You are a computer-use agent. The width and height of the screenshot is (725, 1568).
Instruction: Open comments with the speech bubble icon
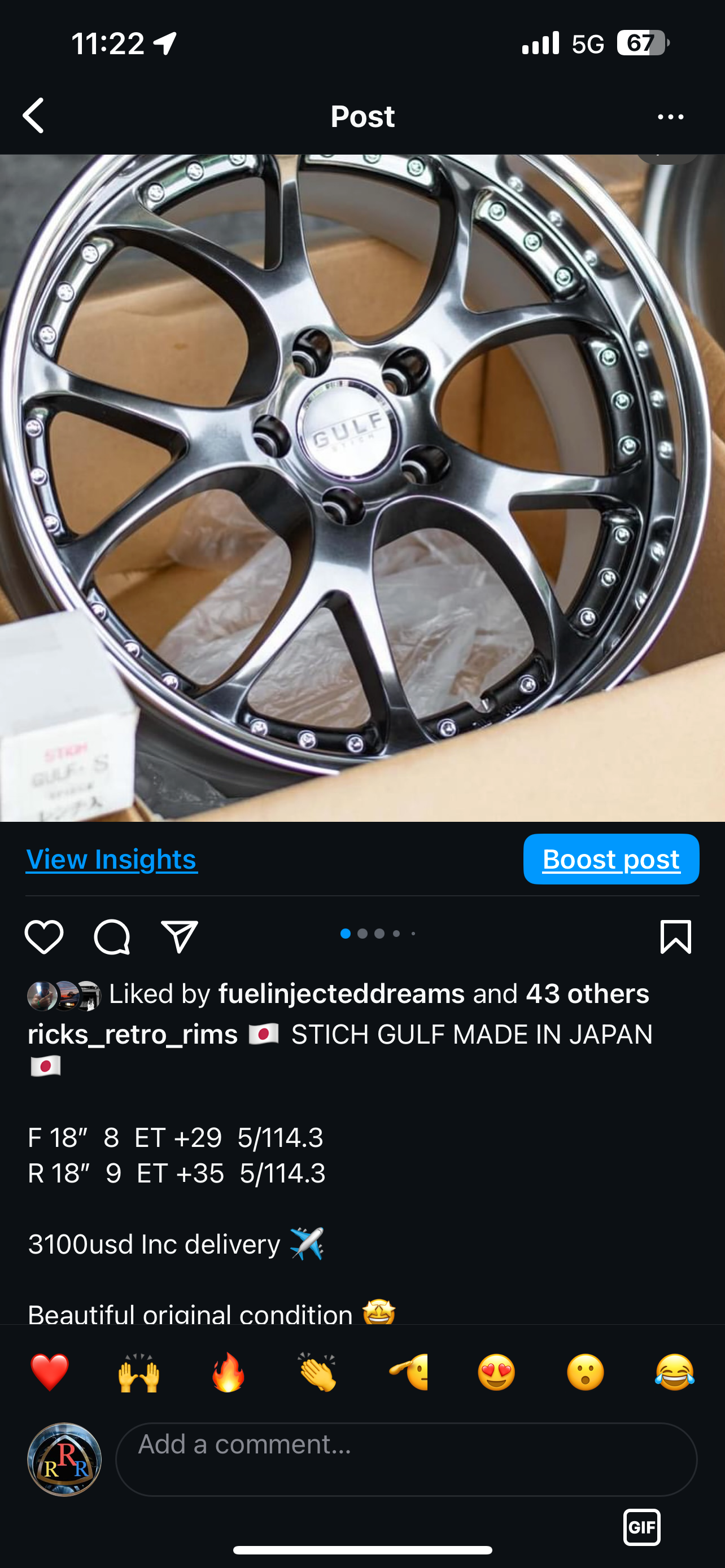point(112,937)
